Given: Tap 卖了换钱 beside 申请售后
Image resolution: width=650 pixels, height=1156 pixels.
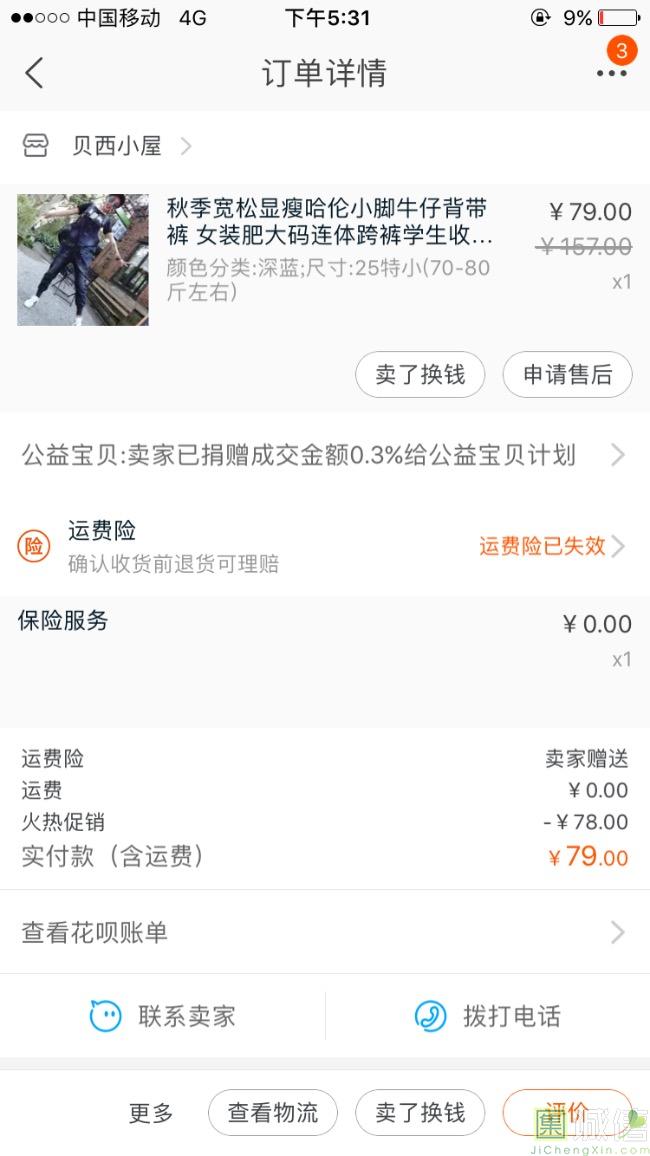Looking at the screenshot, I should 420,375.
